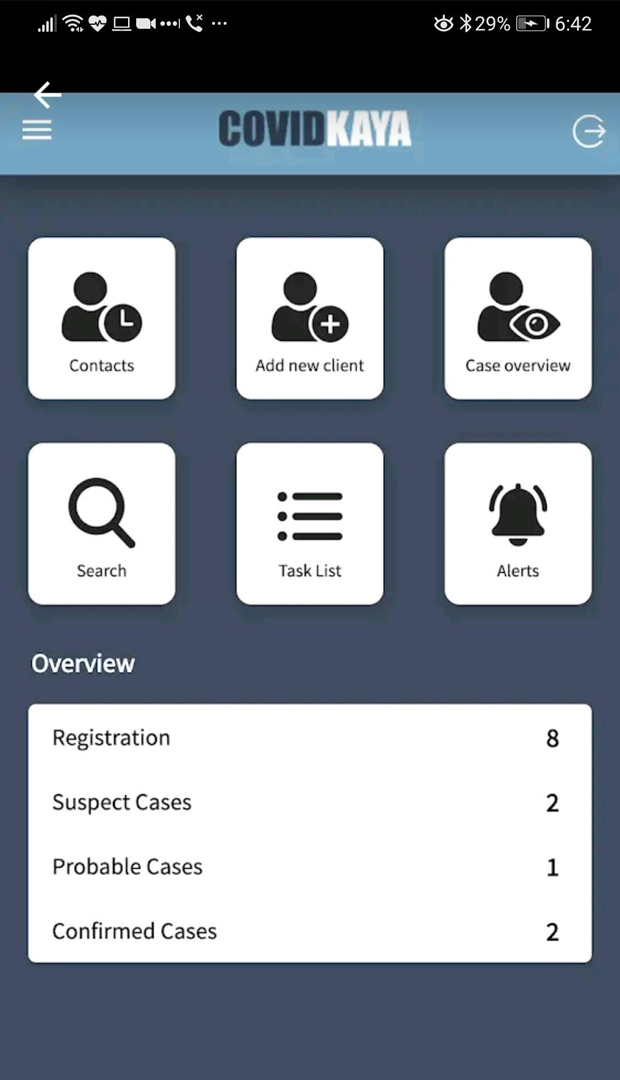
Task: View Suspect Cases in Overview
Action: point(309,802)
